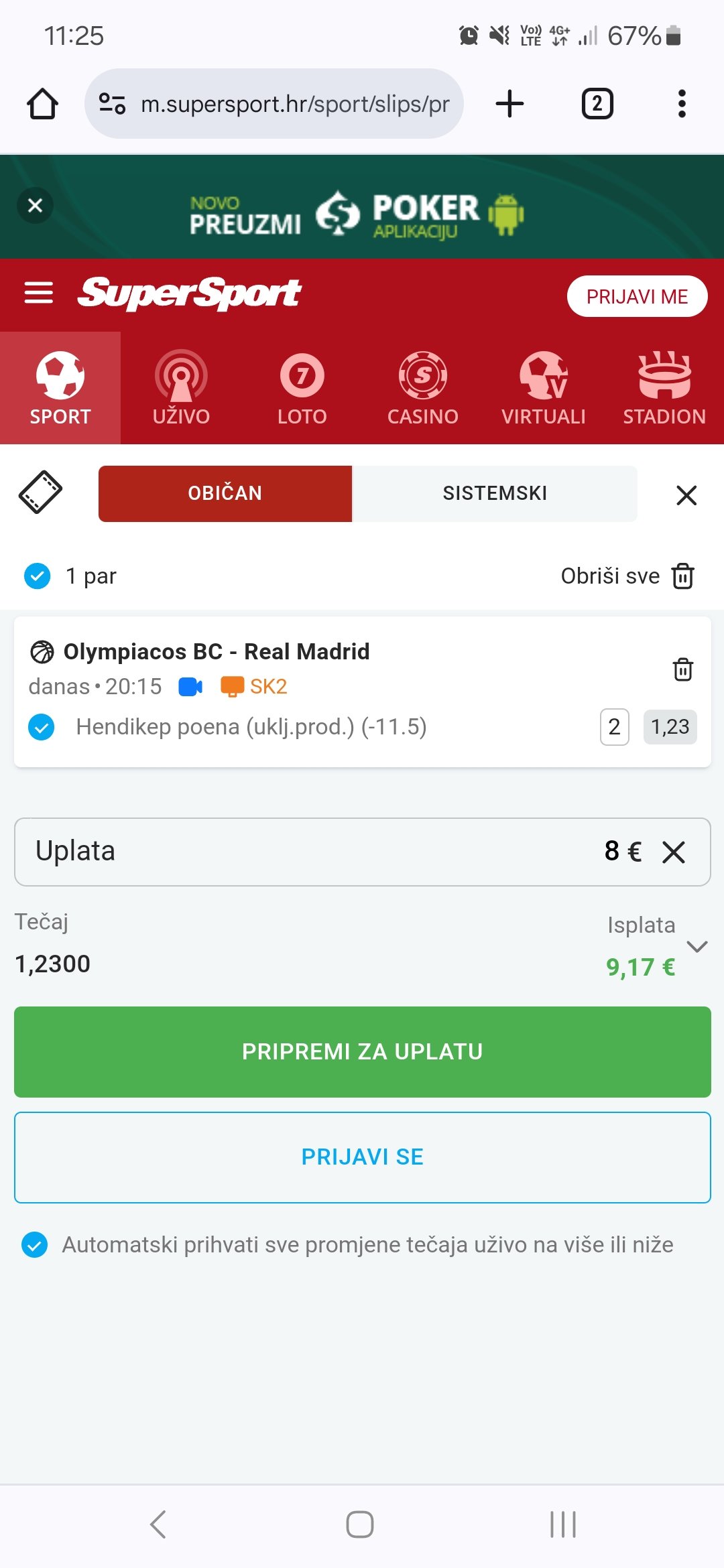Tap the PRIJAVI ME login button
This screenshot has width=724, height=1568.
click(637, 296)
